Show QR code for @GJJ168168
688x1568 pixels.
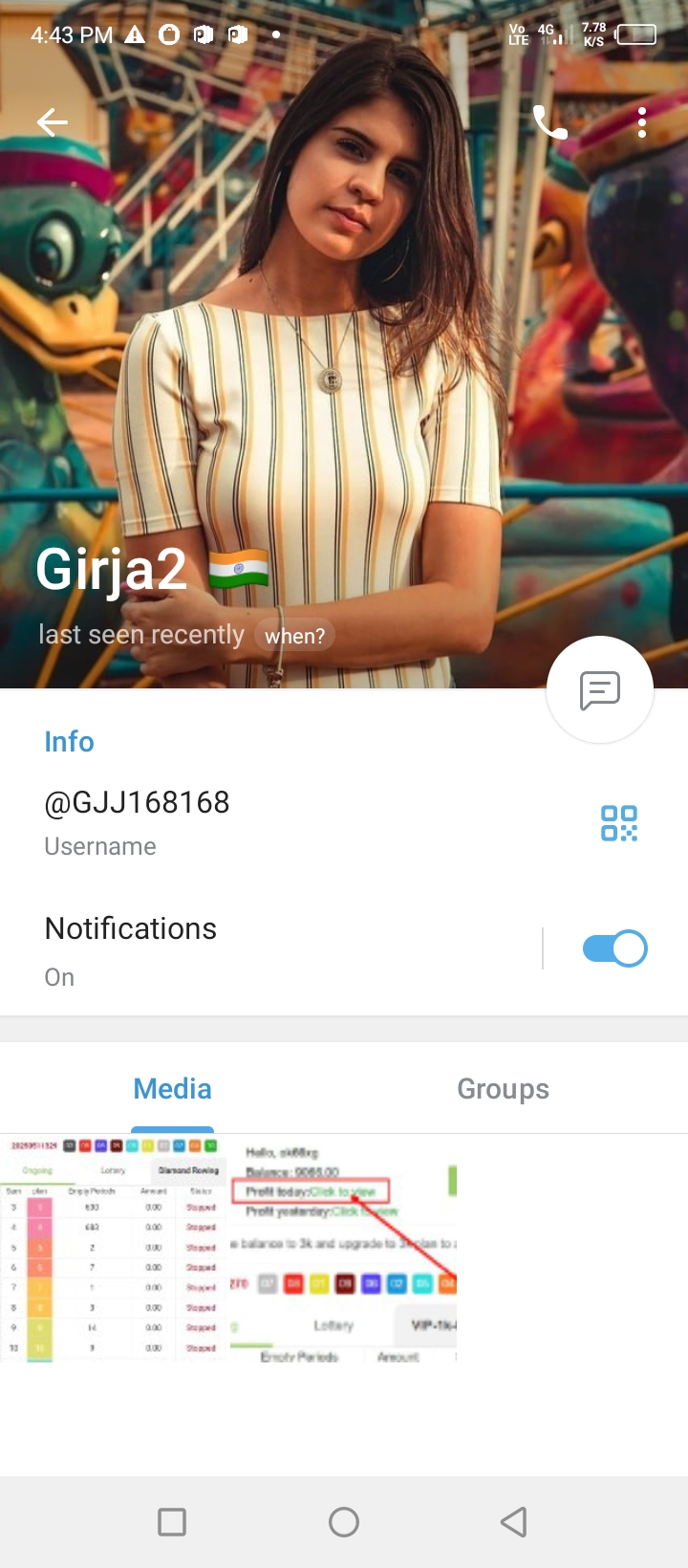tap(618, 823)
